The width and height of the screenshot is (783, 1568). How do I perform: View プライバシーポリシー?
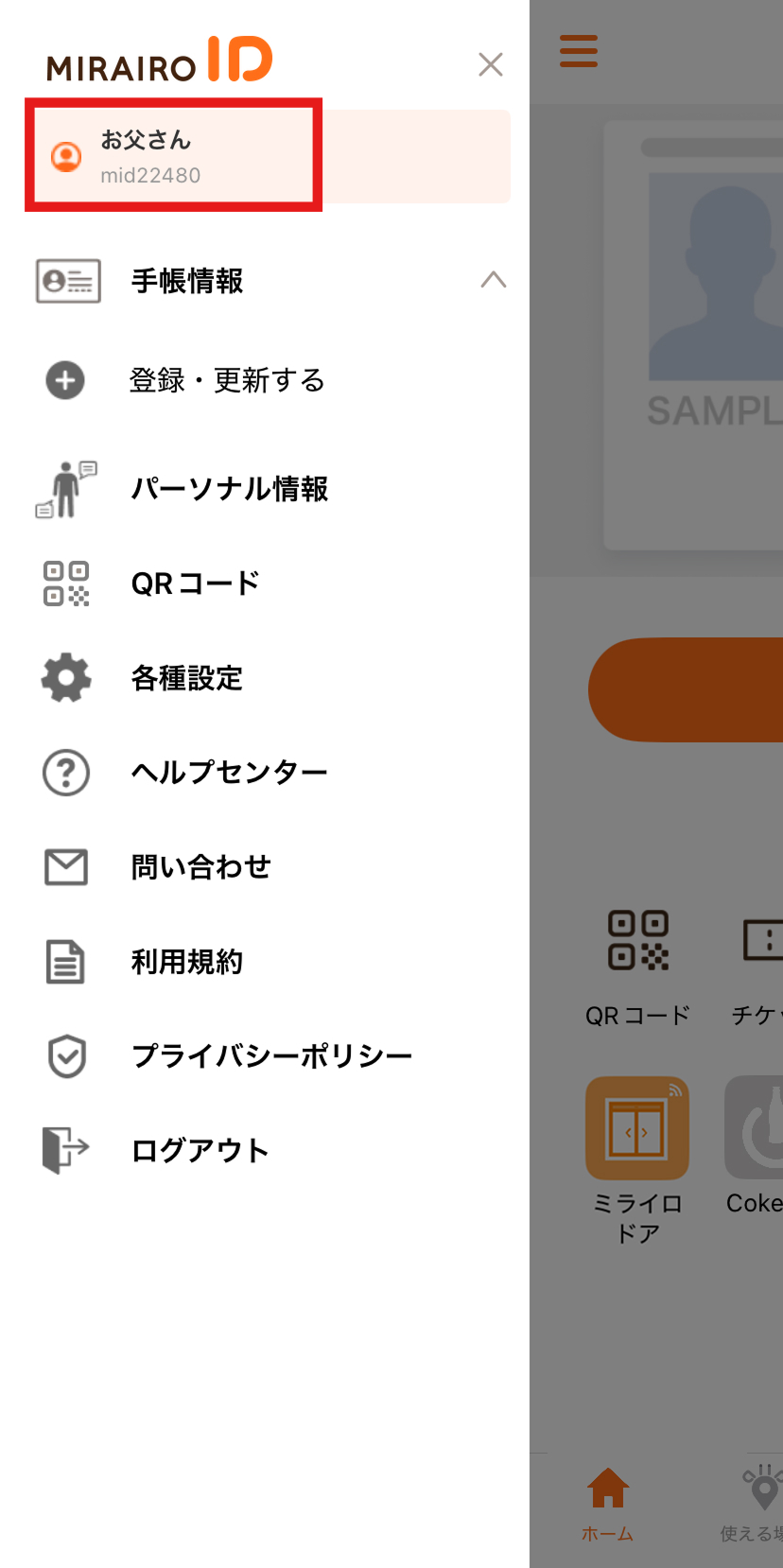[272, 1056]
